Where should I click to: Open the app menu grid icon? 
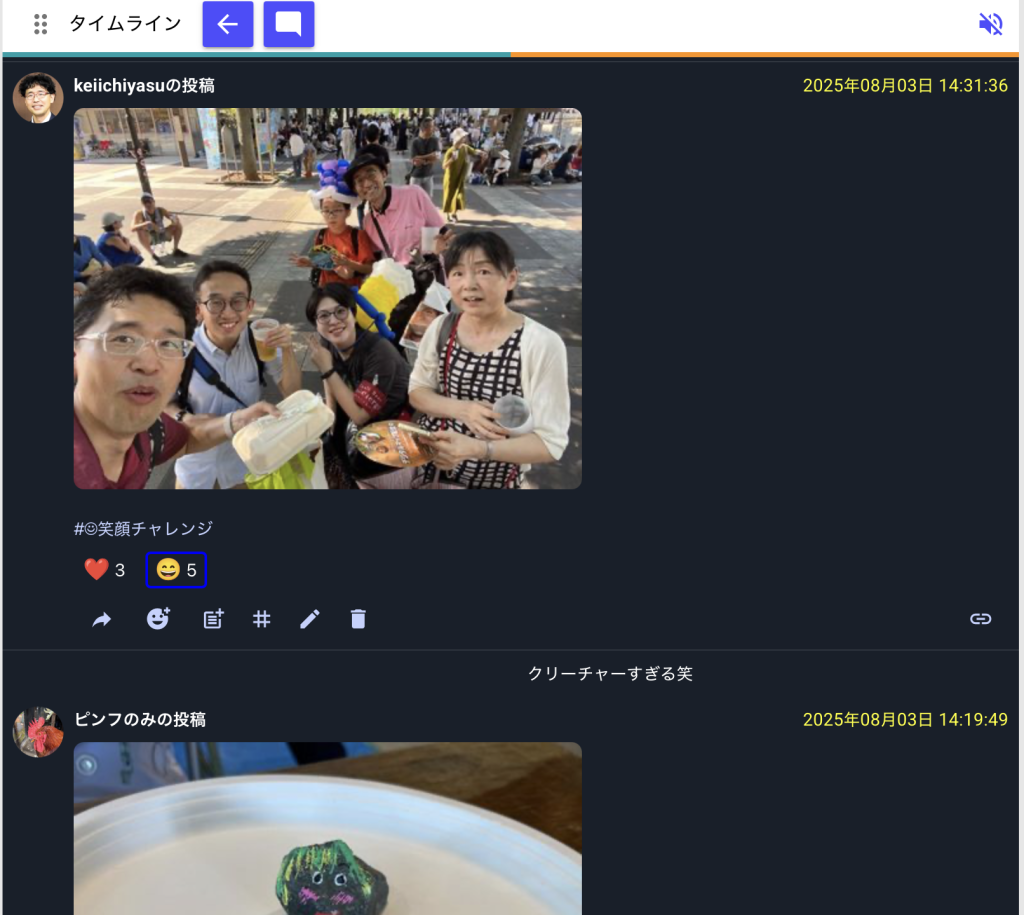[x=40, y=24]
